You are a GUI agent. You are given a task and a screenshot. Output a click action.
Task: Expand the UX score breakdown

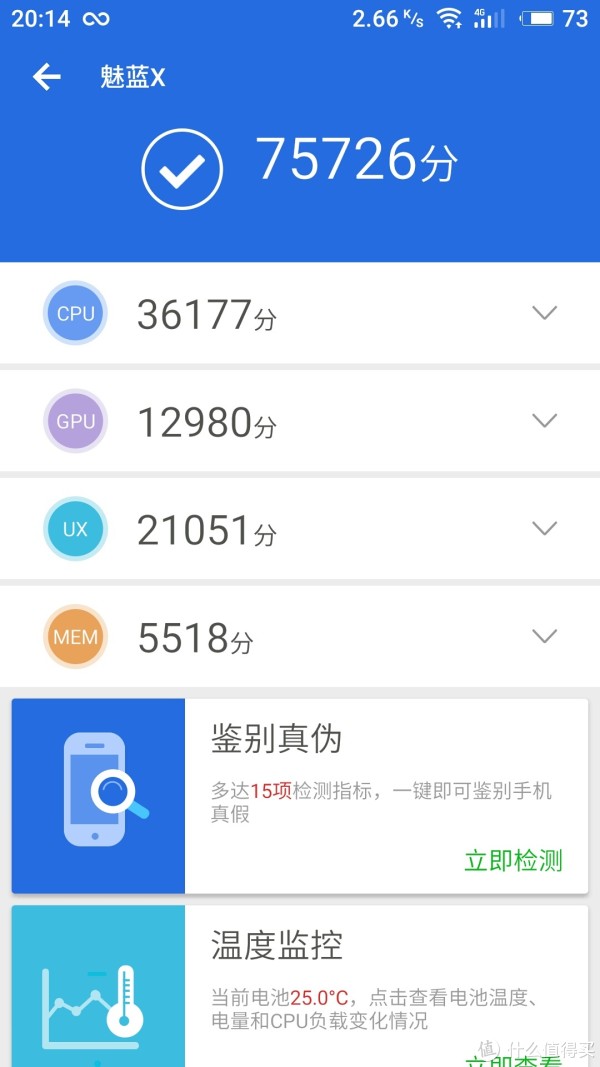544,528
